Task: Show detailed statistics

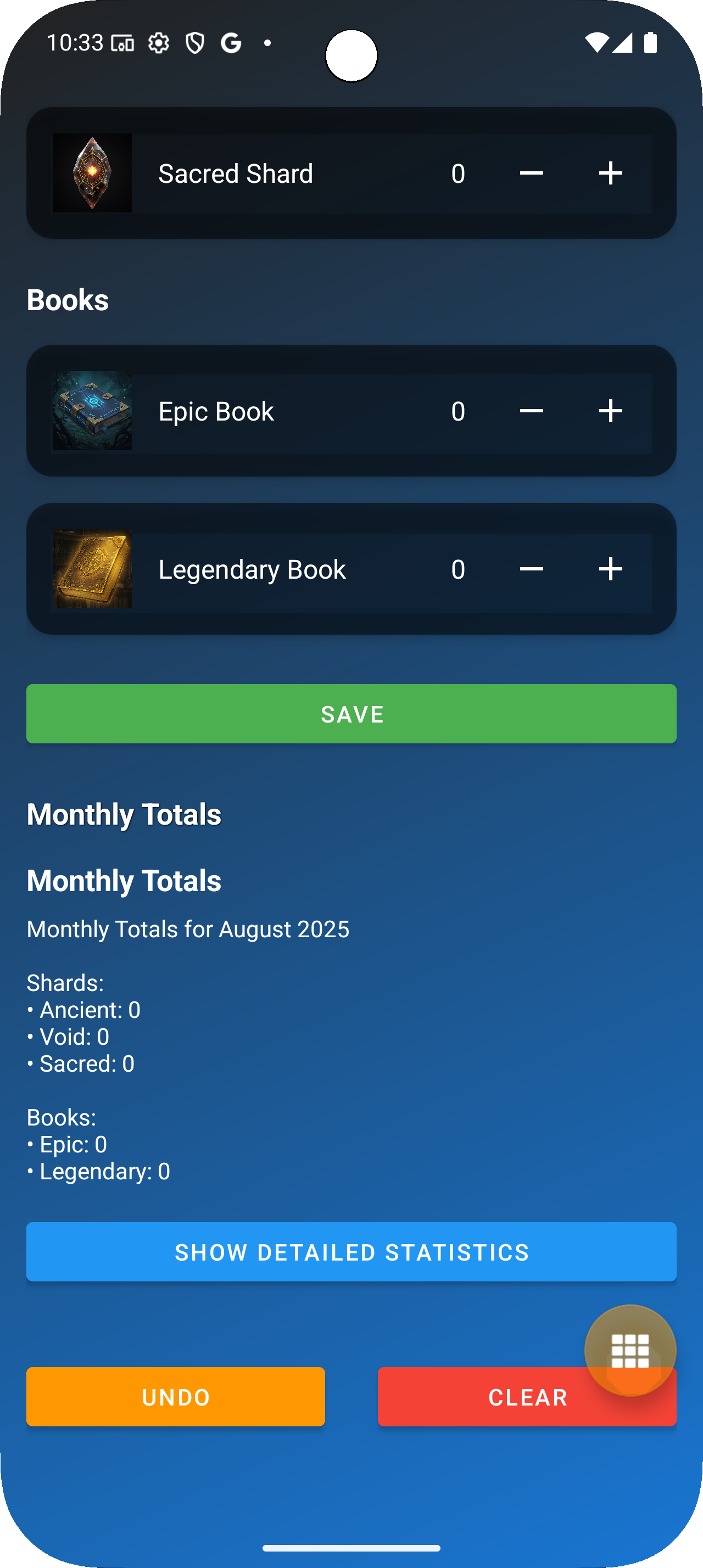Action: point(351,1251)
